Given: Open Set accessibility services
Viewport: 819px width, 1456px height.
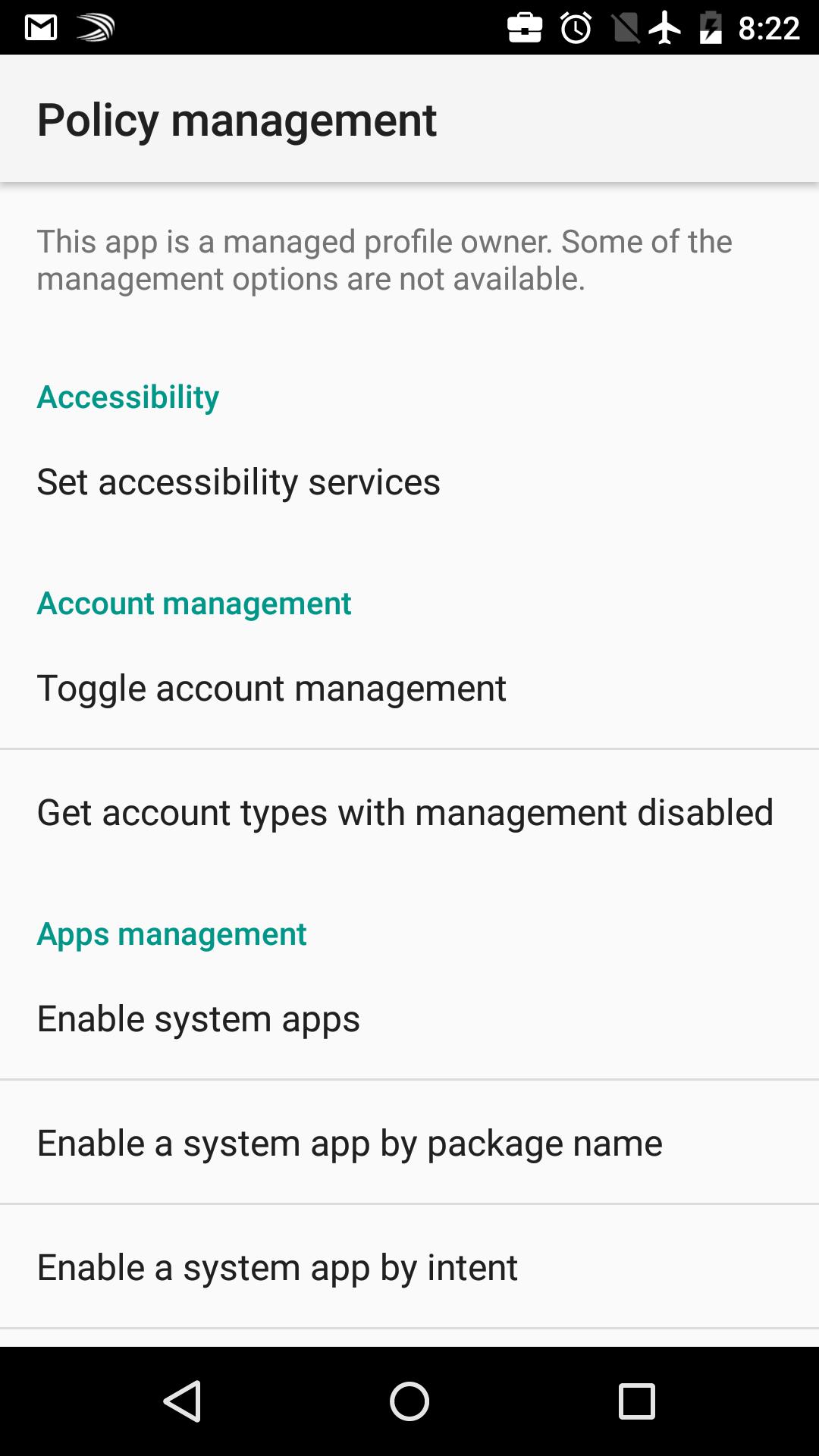Looking at the screenshot, I should pos(239,482).
